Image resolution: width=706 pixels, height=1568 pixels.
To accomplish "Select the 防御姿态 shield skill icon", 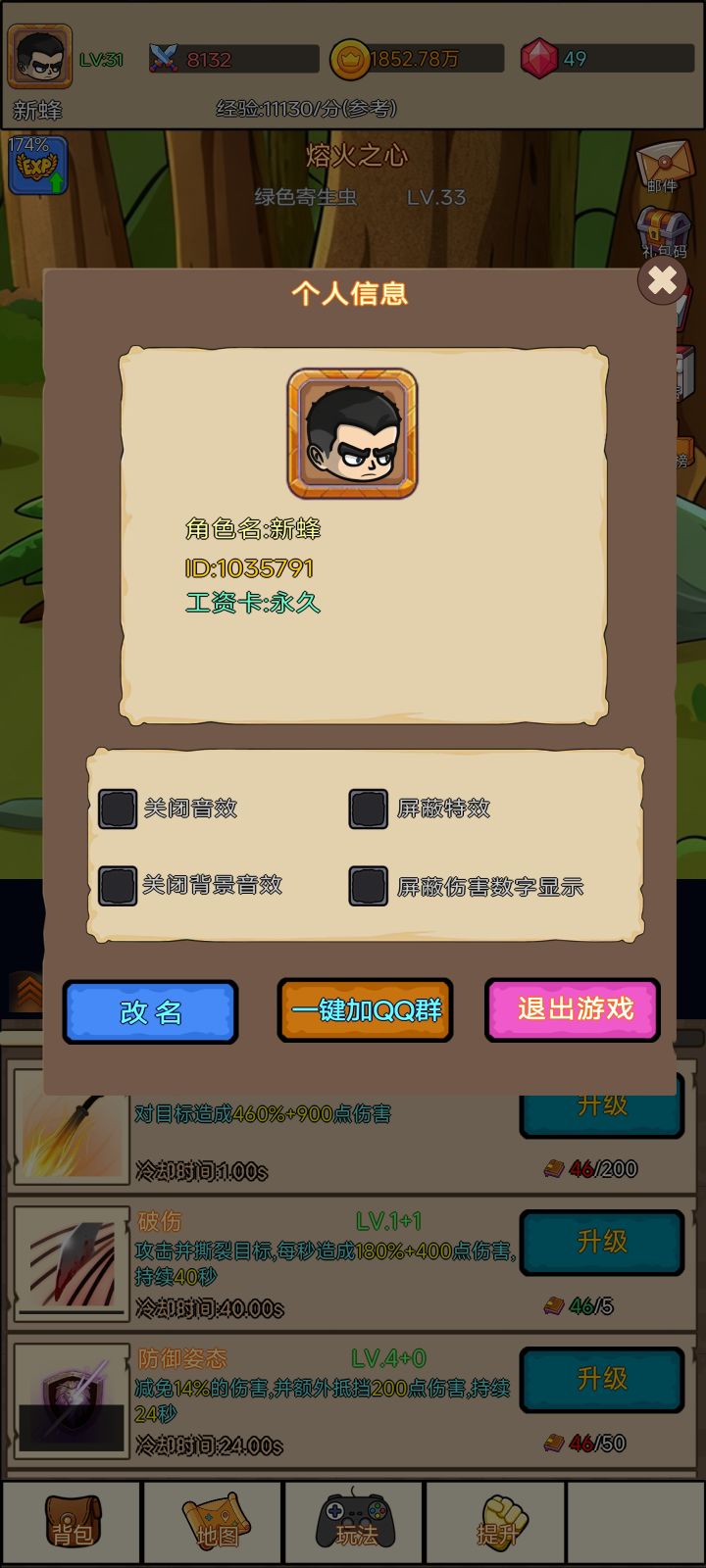I will [70, 1399].
